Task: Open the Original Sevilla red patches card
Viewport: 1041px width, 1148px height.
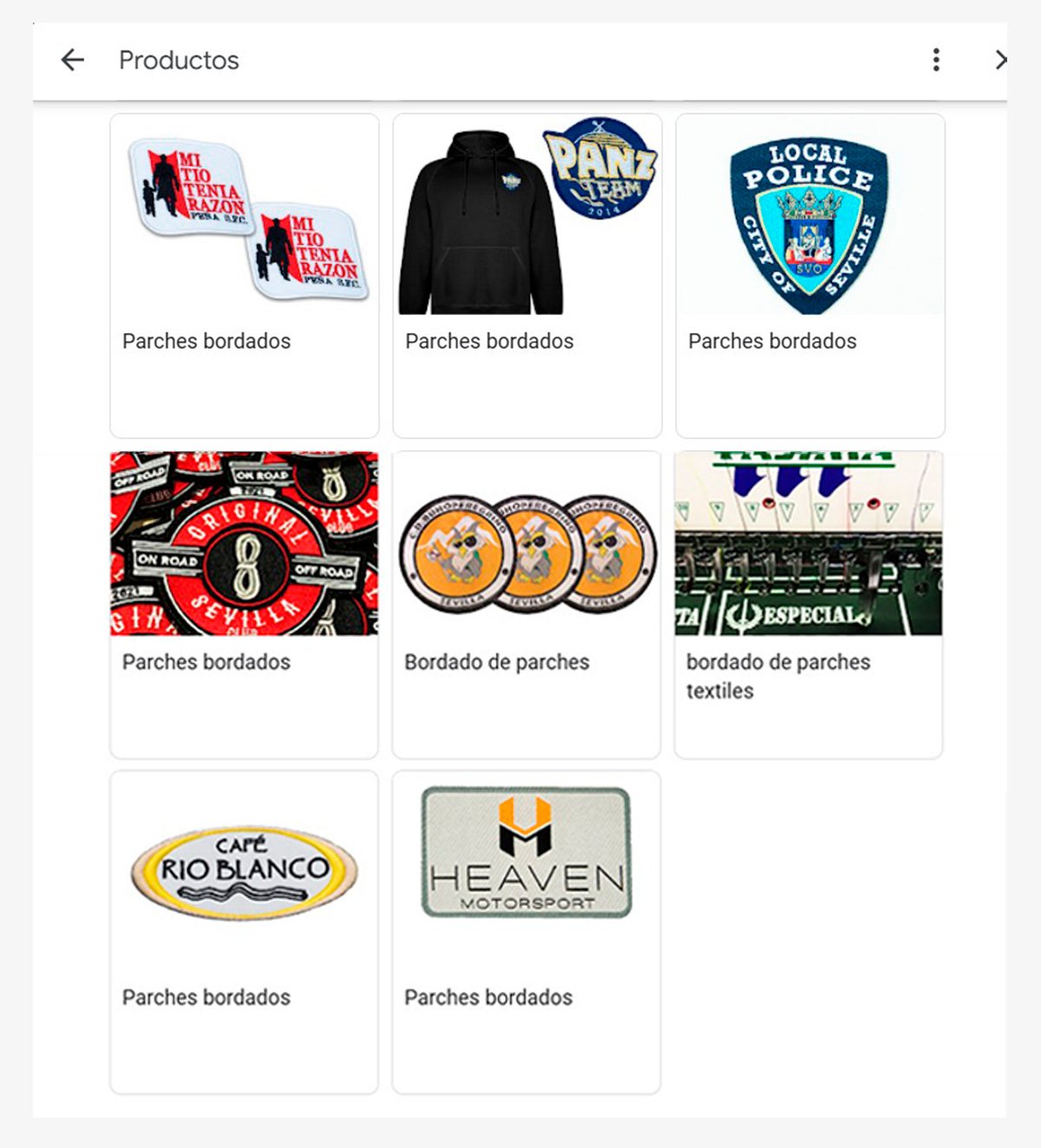Action: pyautogui.click(x=245, y=604)
